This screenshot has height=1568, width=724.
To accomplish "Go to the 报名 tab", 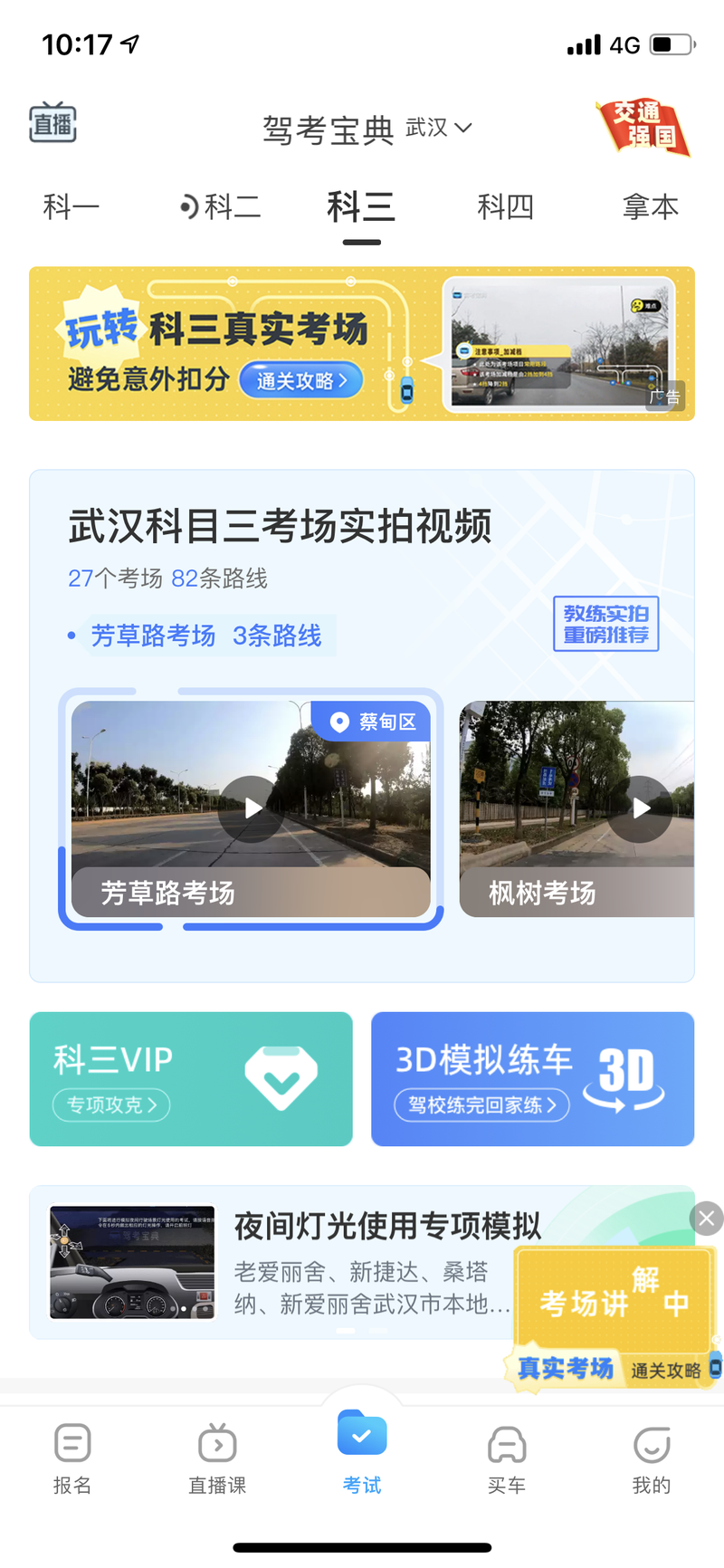I will (72, 1458).
